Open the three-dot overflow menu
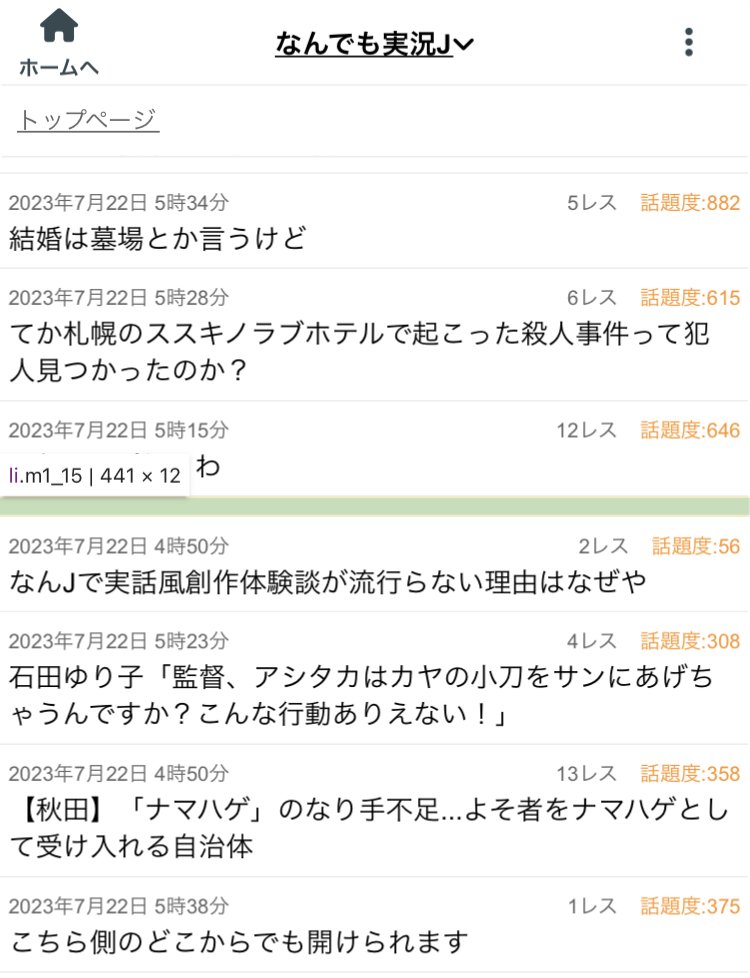 (688, 43)
